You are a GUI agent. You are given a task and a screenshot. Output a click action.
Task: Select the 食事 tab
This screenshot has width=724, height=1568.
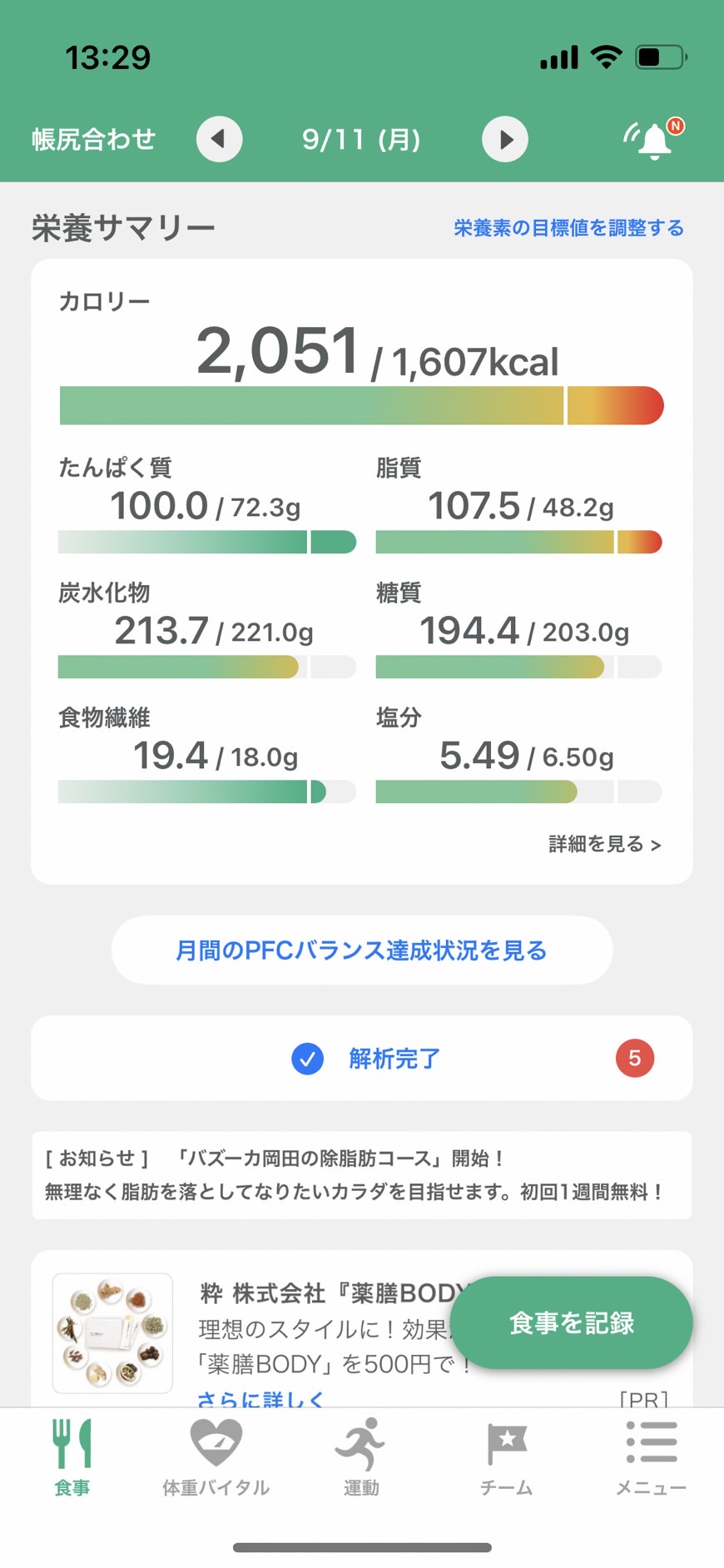tap(72, 1457)
